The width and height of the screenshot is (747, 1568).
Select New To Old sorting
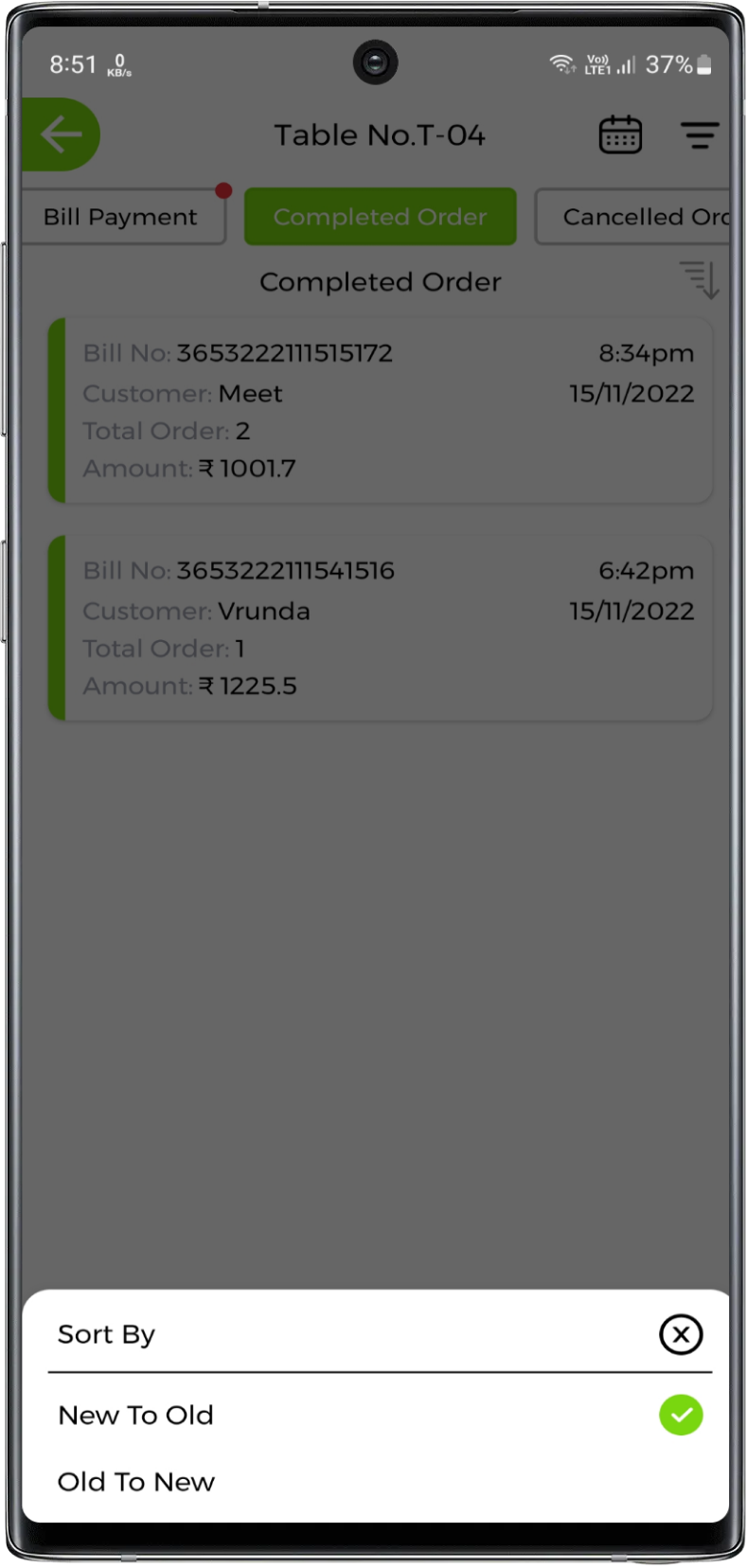click(135, 1415)
